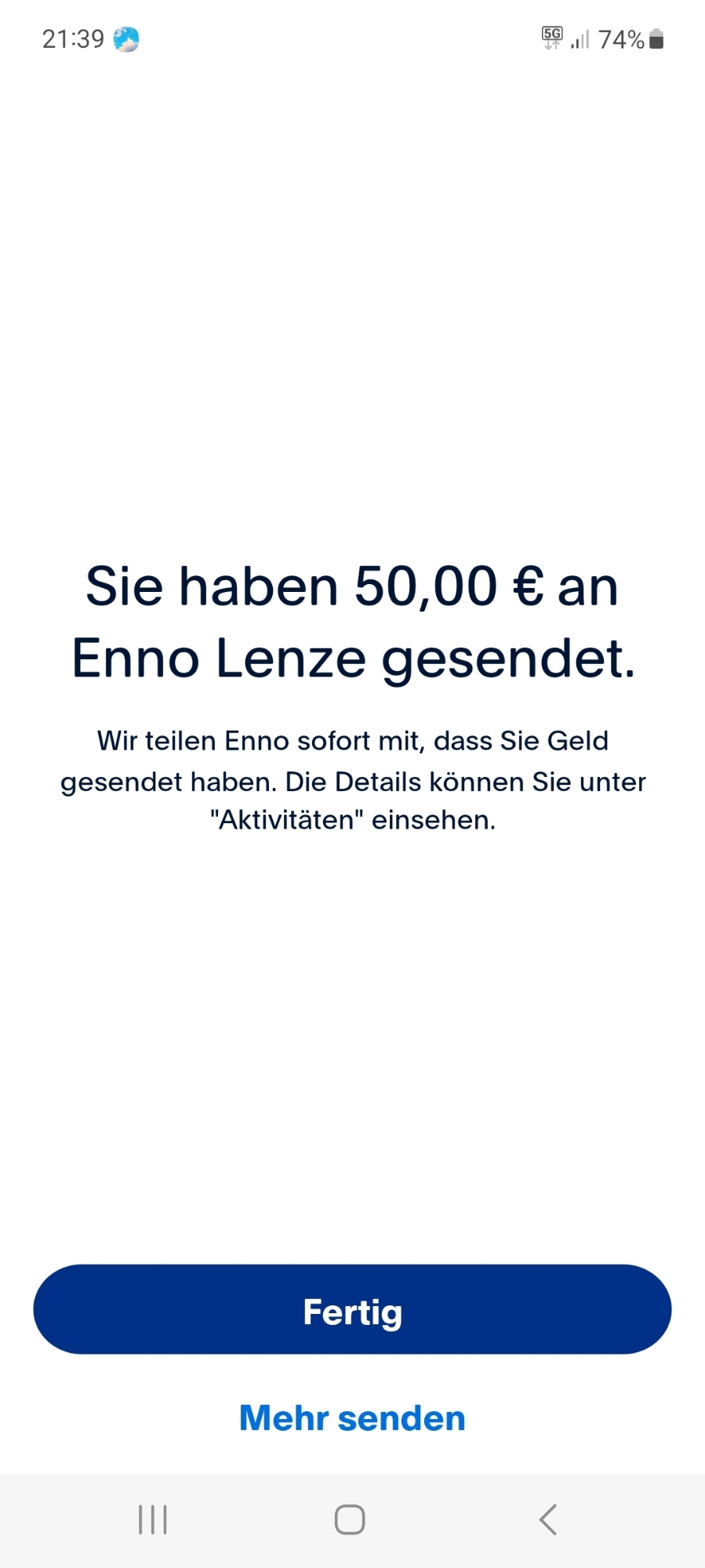Tap the Fertig button
The height and width of the screenshot is (1568, 705).
click(x=352, y=1309)
